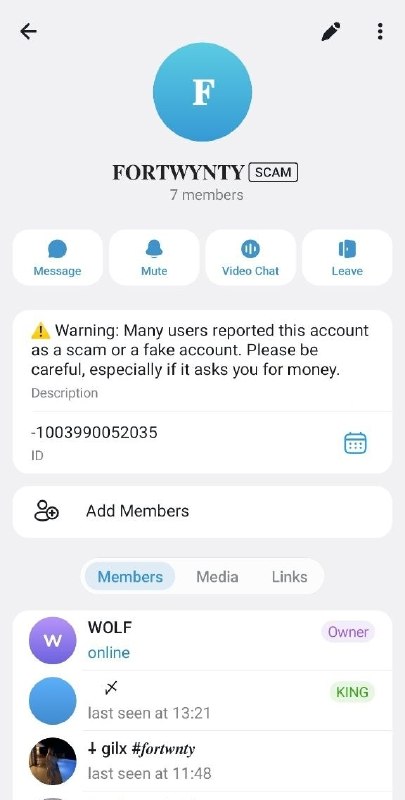Screen dimensions: 405x800
Task: Go back using the arrow icon
Action: [28, 32]
